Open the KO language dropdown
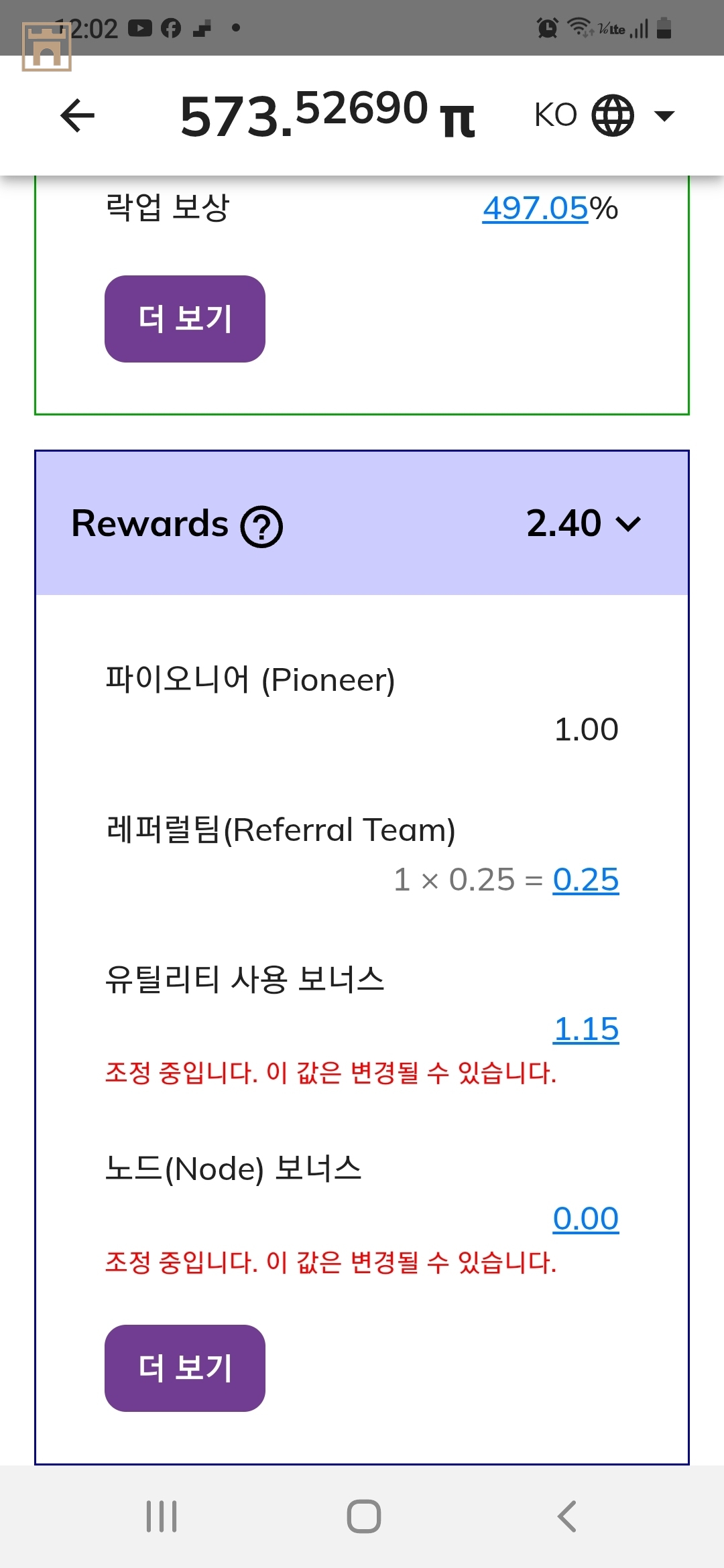This screenshot has width=724, height=1568. [603, 115]
